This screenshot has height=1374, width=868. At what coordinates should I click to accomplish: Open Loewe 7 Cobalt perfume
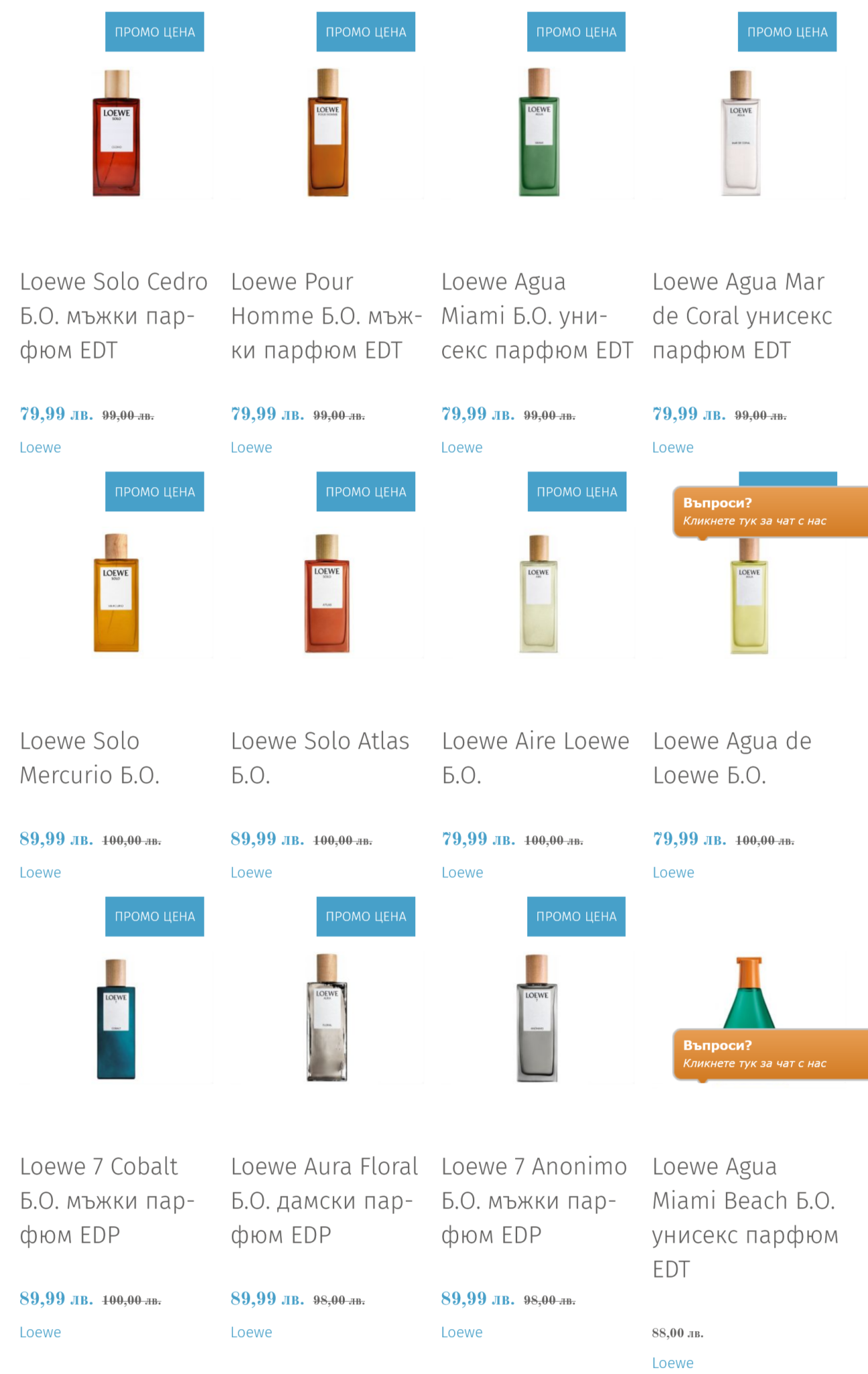(107, 1200)
